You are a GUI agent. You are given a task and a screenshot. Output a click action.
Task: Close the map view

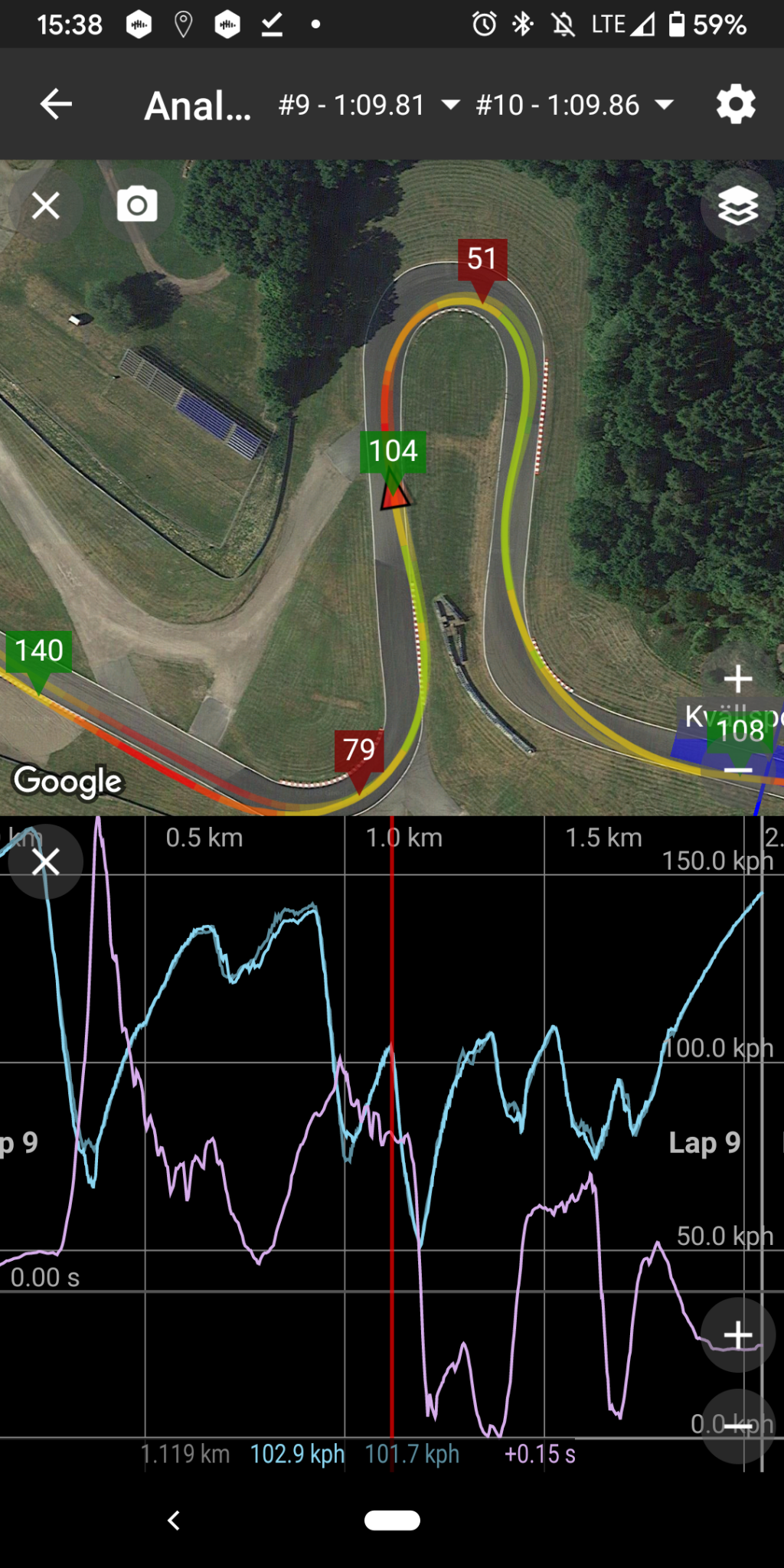[x=46, y=205]
